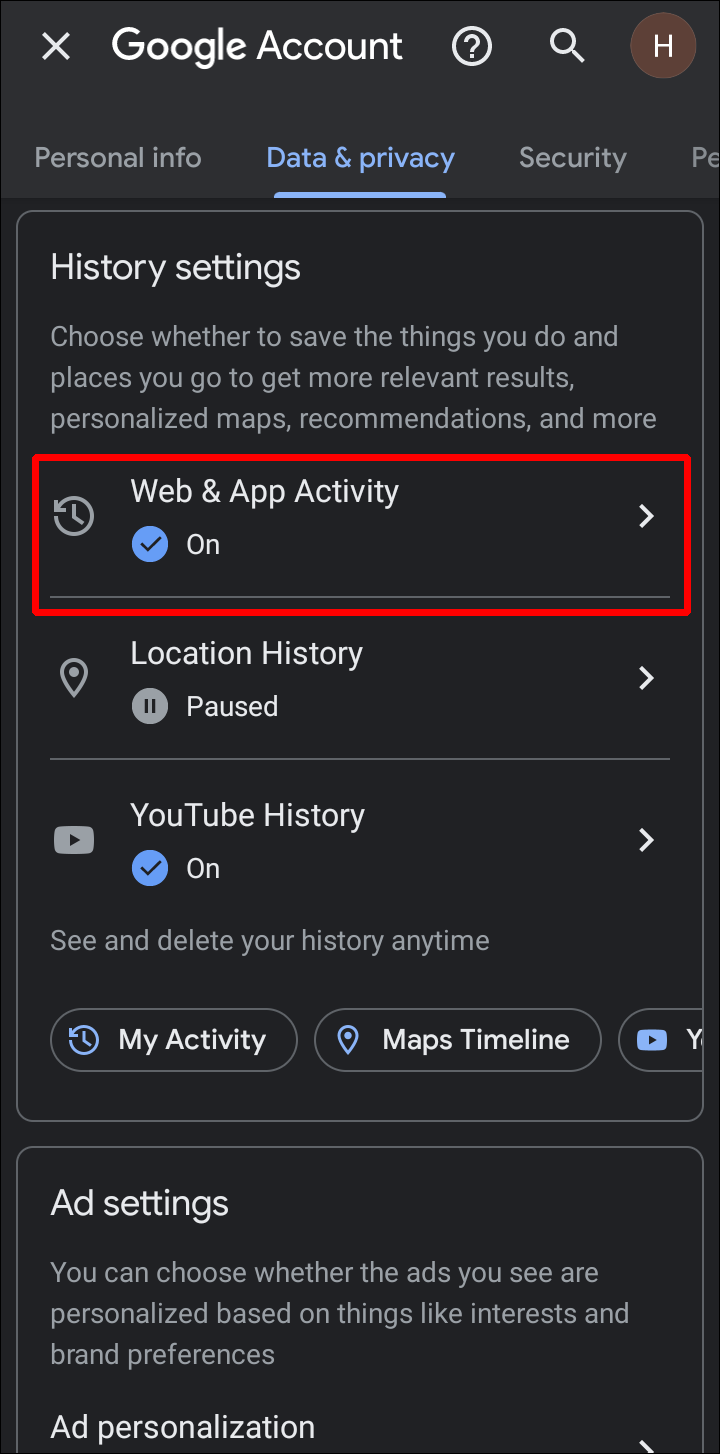Open Location History settings
Image resolution: width=720 pixels, height=1454 pixels.
coord(360,679)
